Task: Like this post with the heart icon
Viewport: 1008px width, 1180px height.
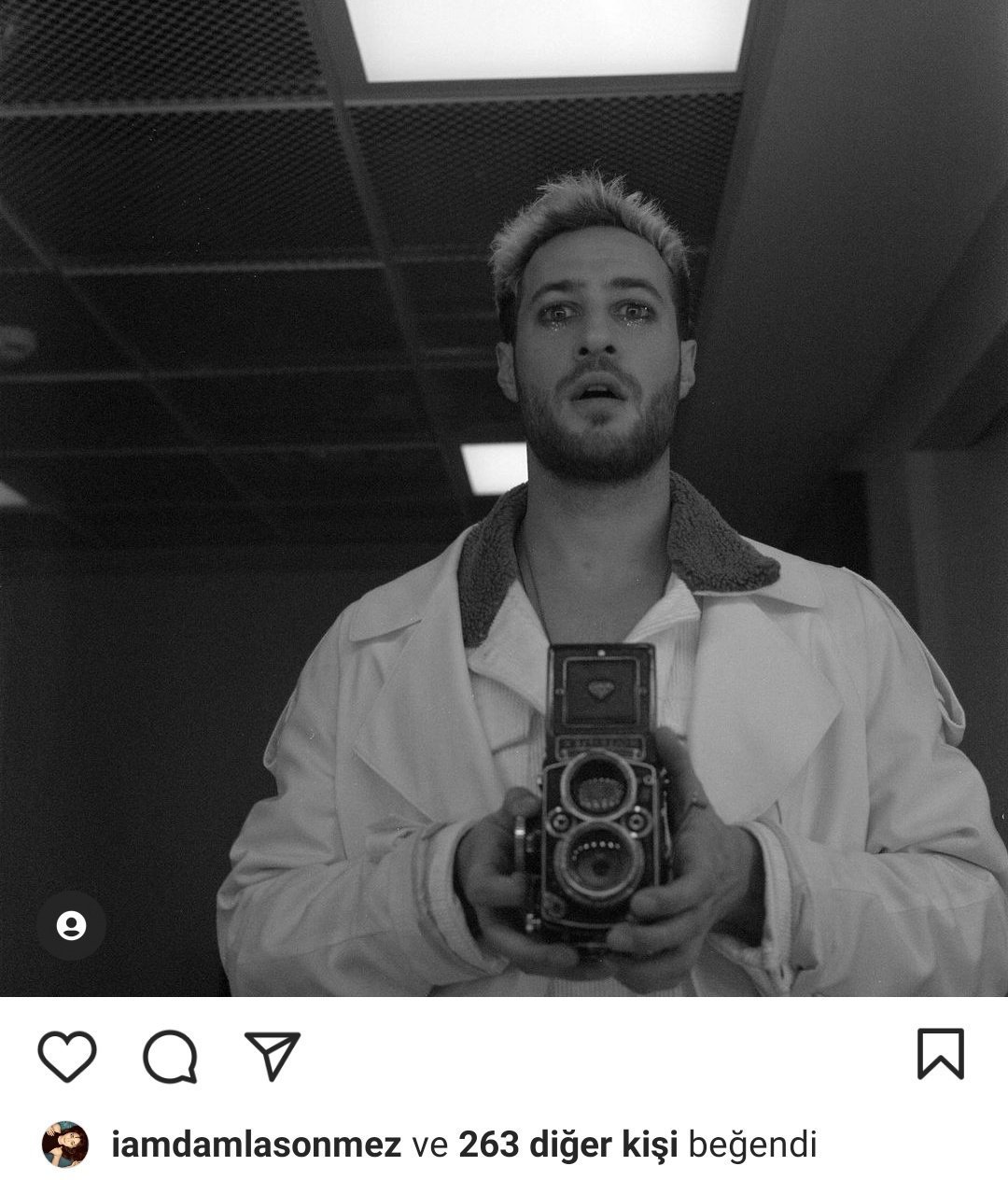Action: 67,1057
